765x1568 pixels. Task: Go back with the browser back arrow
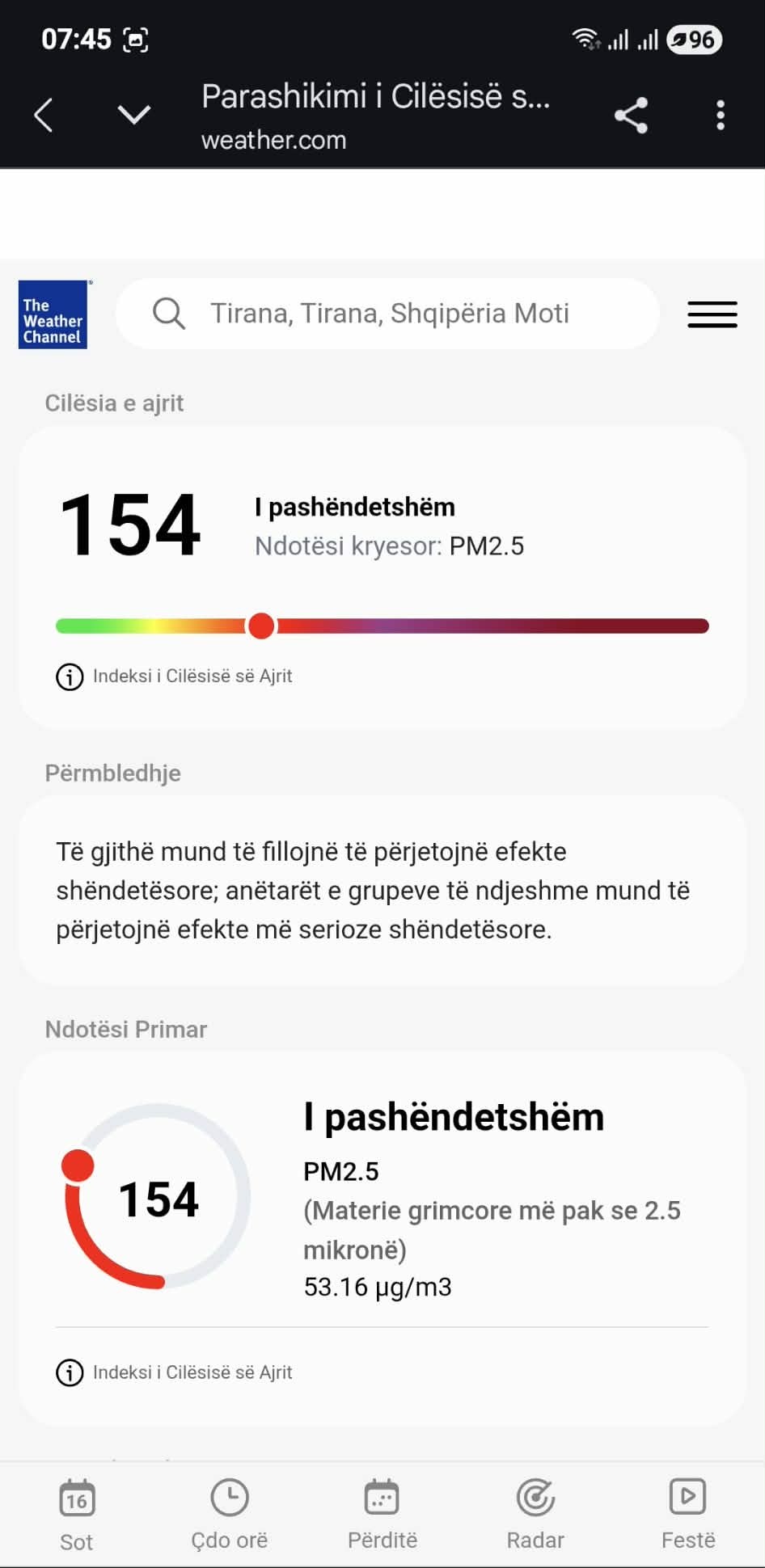tap(44, 115)
